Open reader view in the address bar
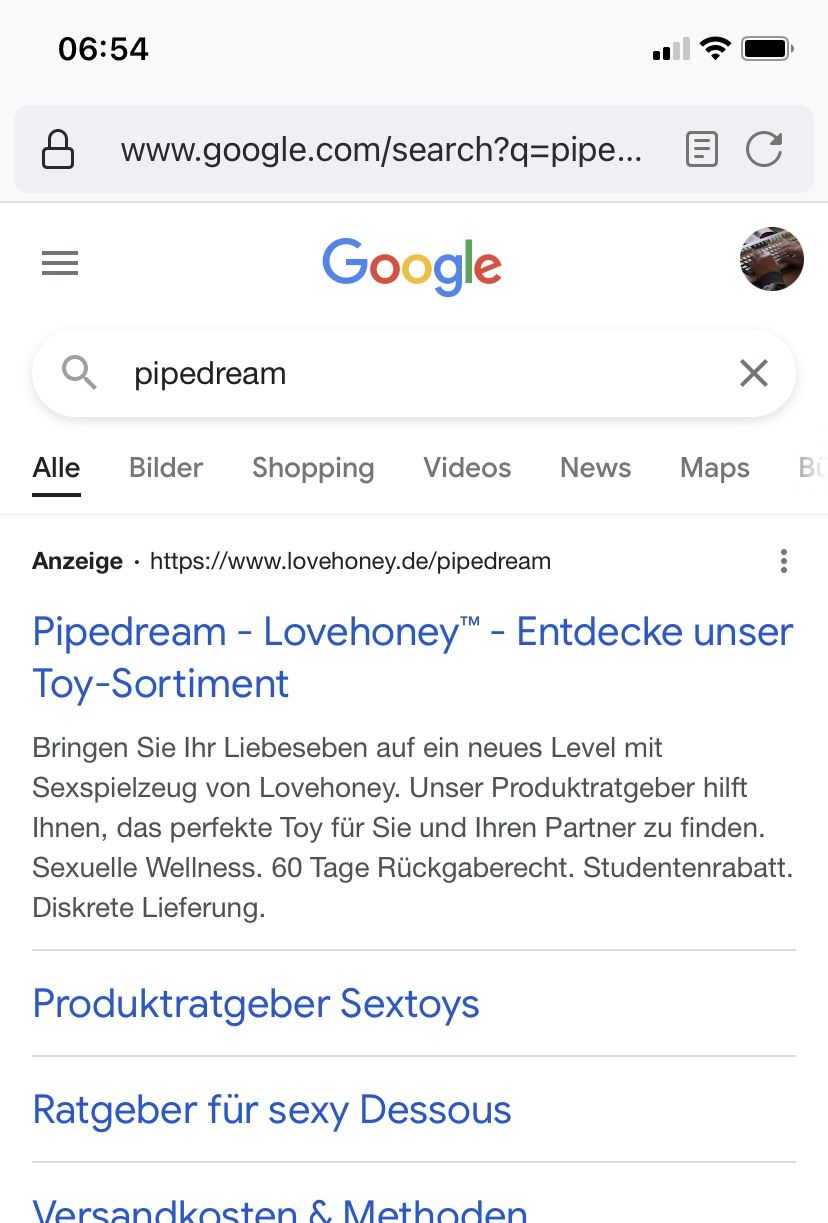 702,150
